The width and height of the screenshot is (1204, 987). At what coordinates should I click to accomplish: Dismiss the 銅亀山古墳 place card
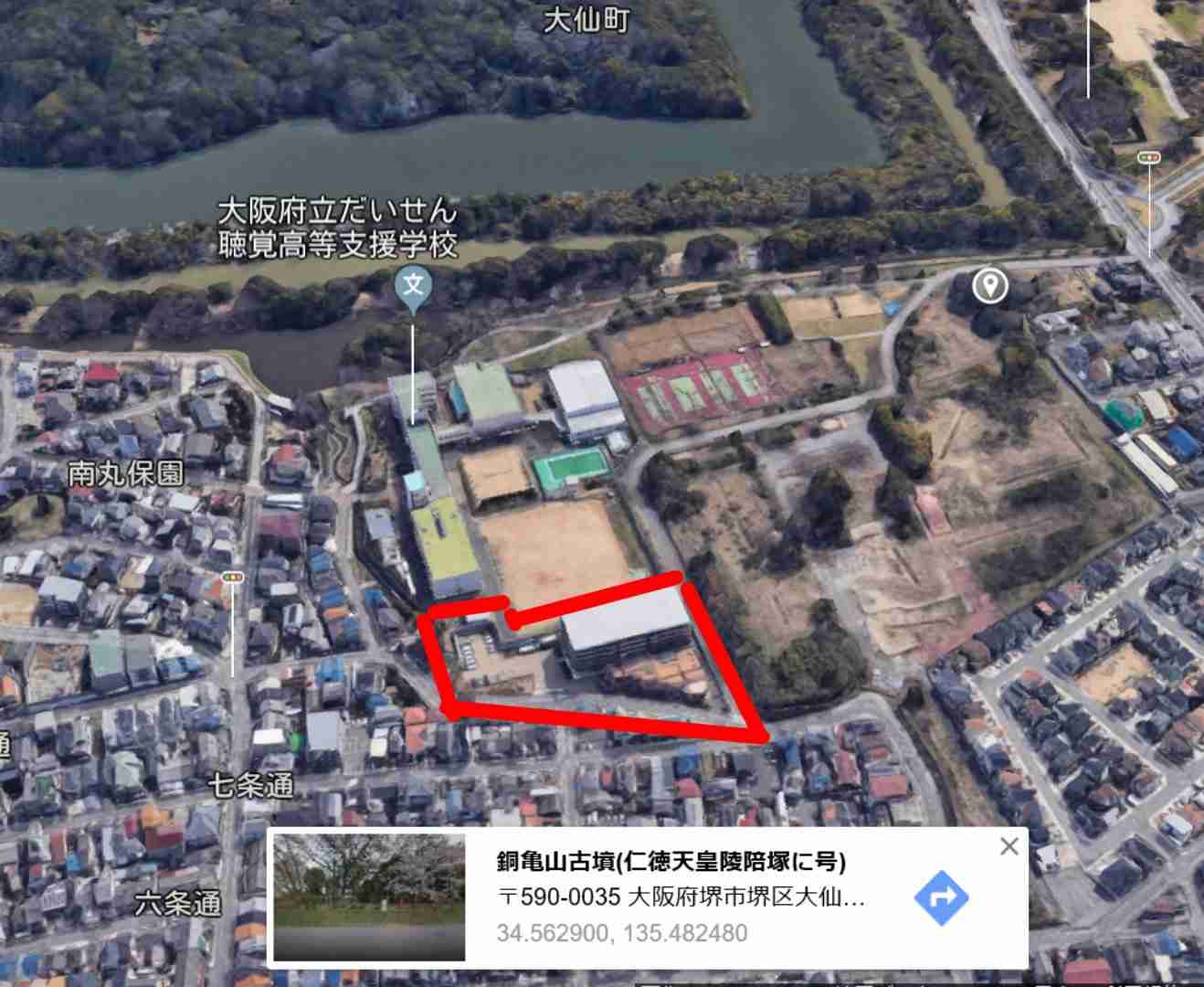(x=1009, y=846)
